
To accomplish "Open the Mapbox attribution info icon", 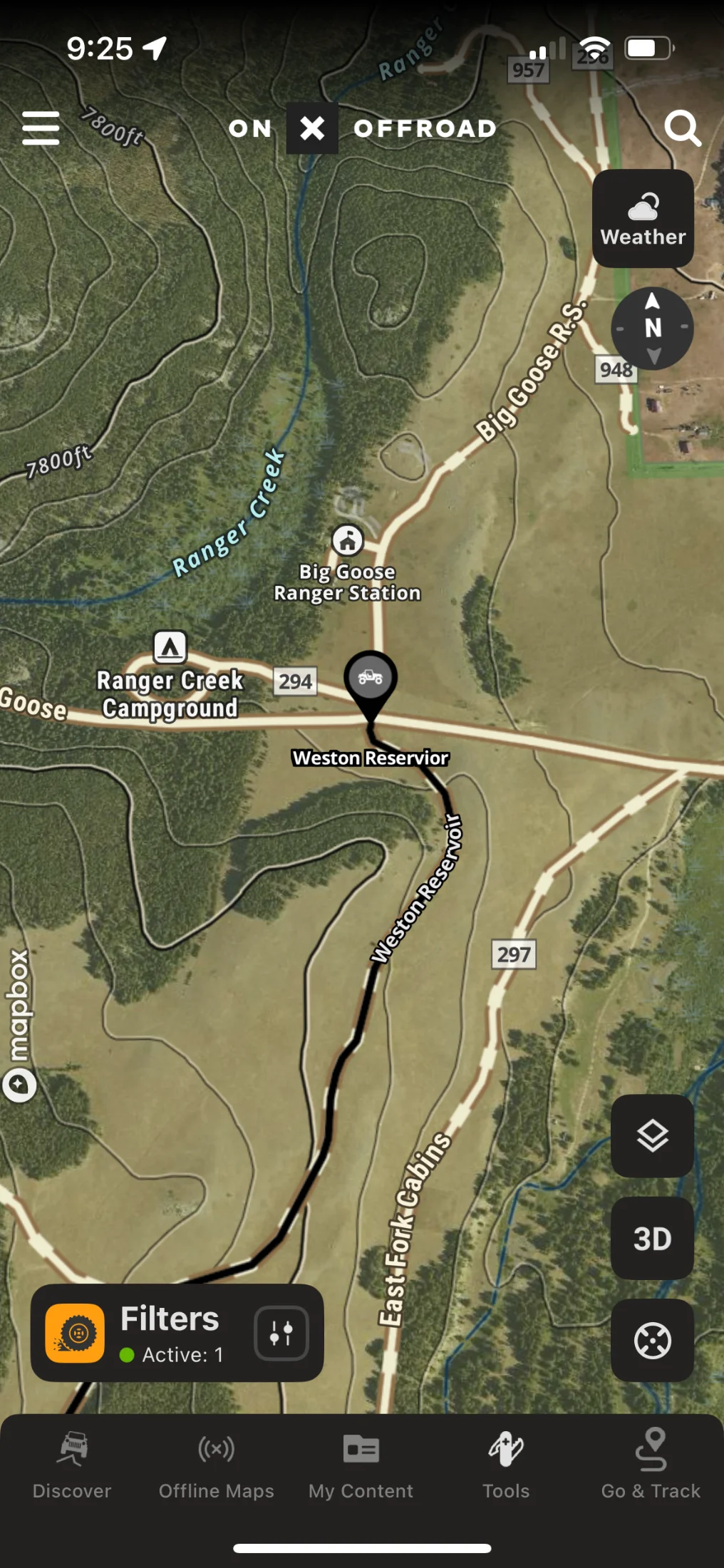I will click(x=19, y=1085).
